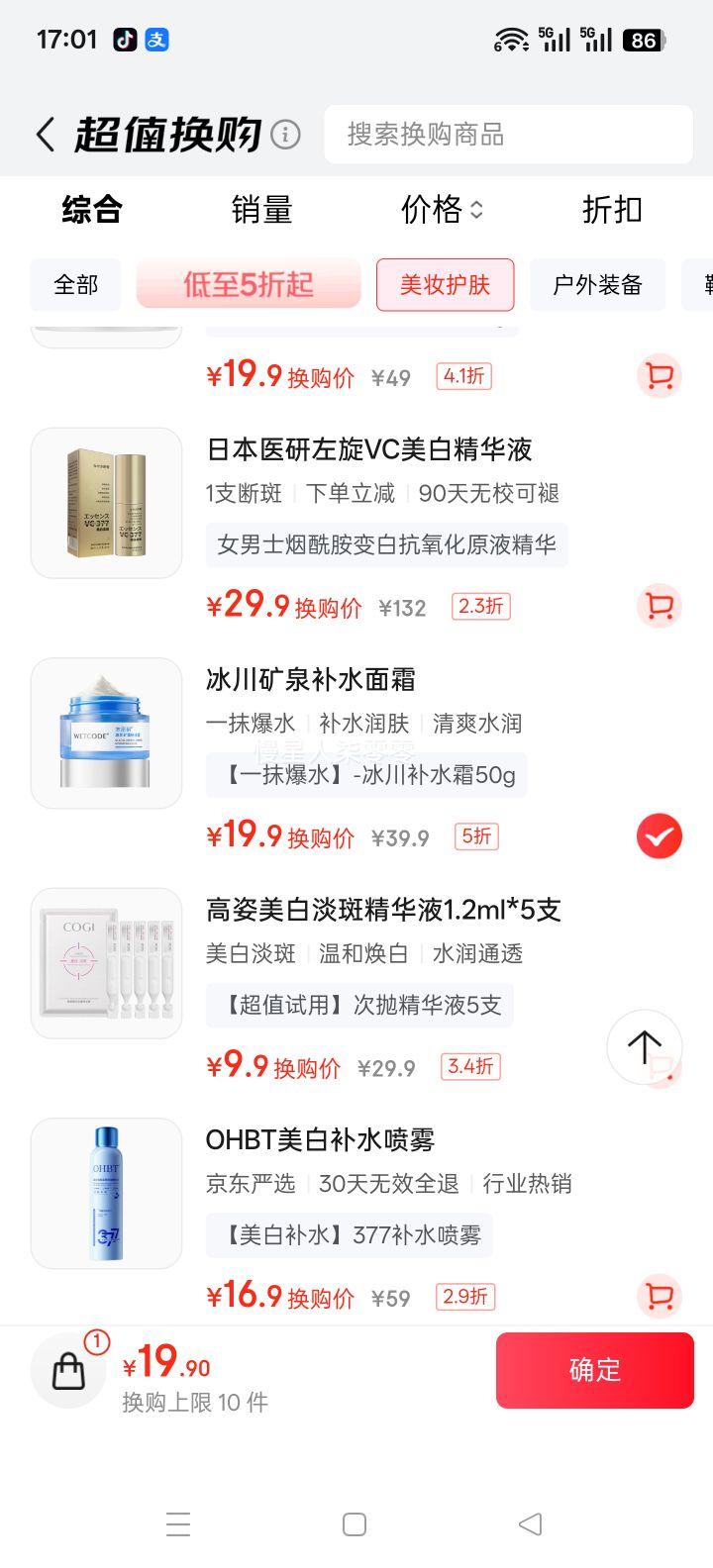Select the 美妆护肤 category chip
This screenshot has width=713, height=1568.
coord(445,285)
